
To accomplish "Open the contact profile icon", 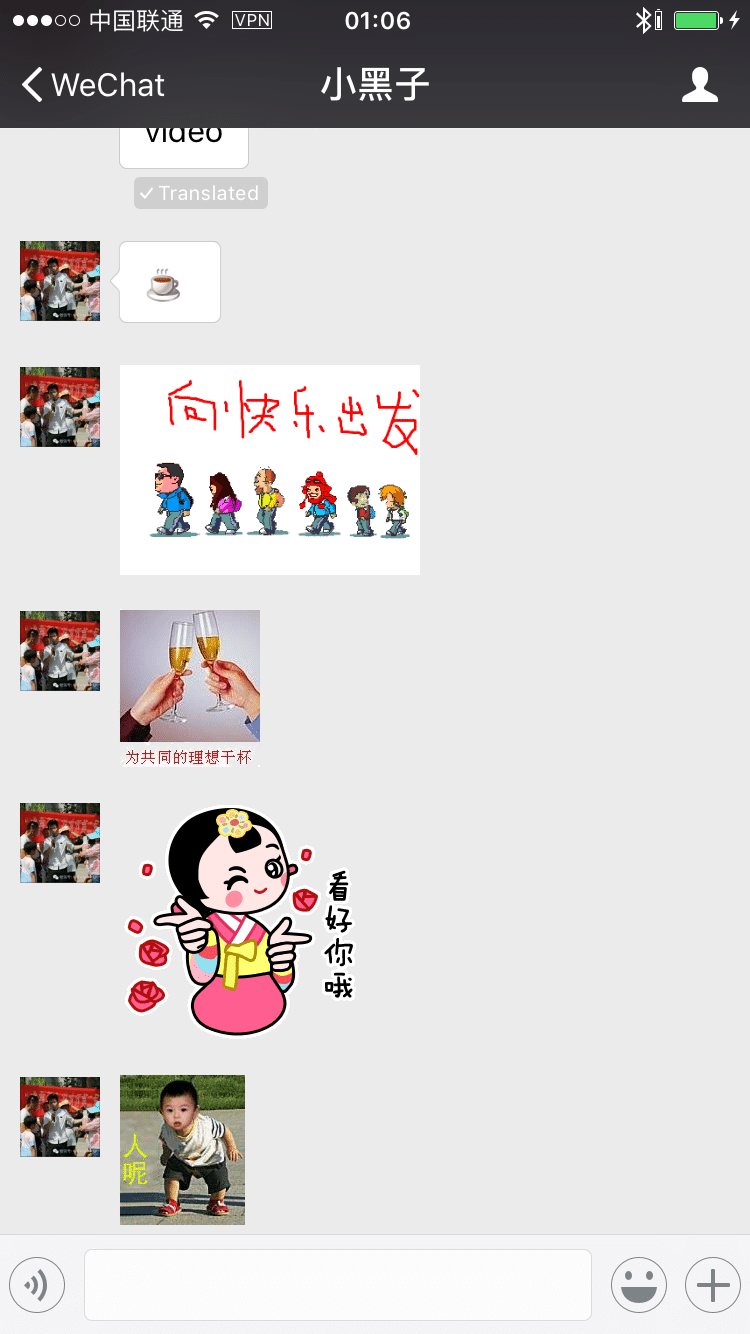I will tap(699, 85).
